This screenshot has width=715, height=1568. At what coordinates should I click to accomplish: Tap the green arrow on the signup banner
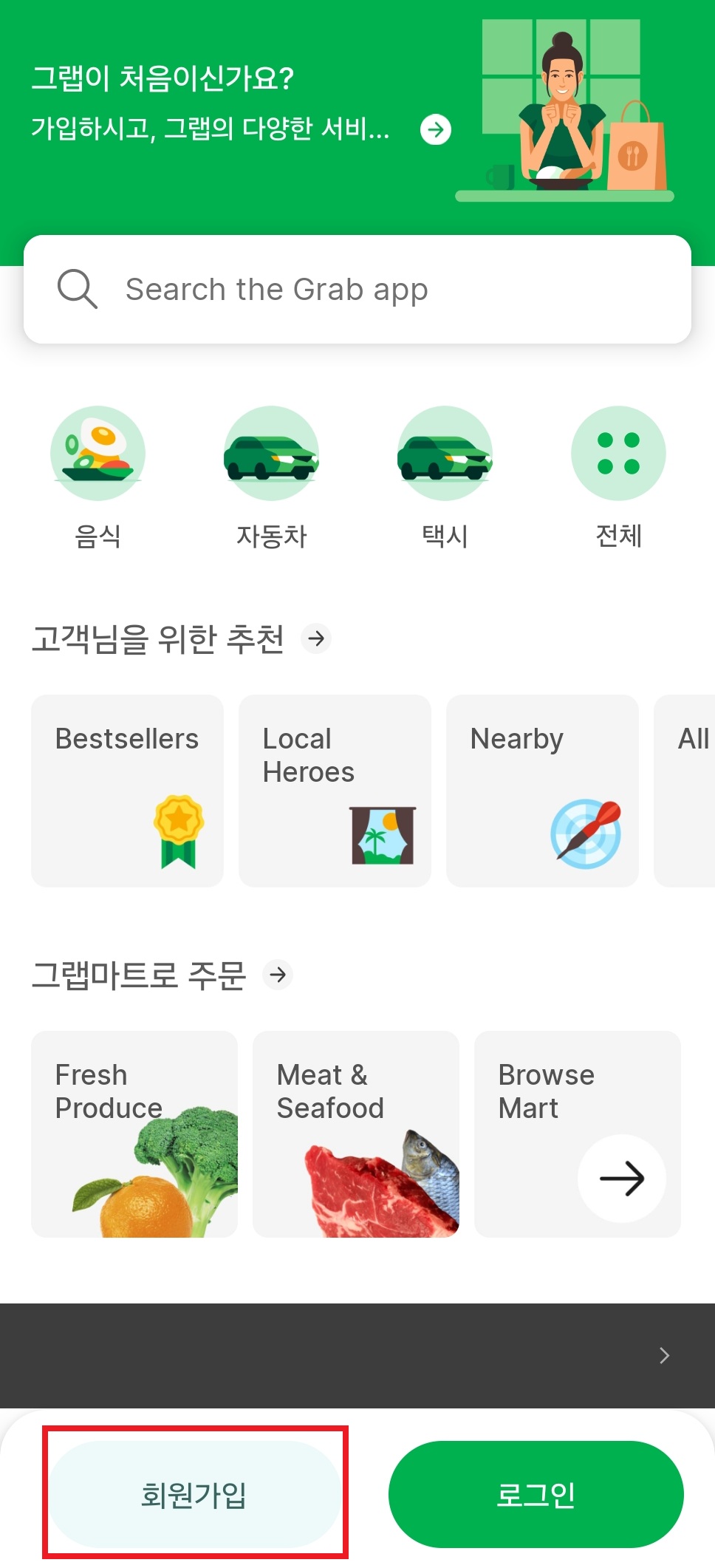[x=436, y=129]
